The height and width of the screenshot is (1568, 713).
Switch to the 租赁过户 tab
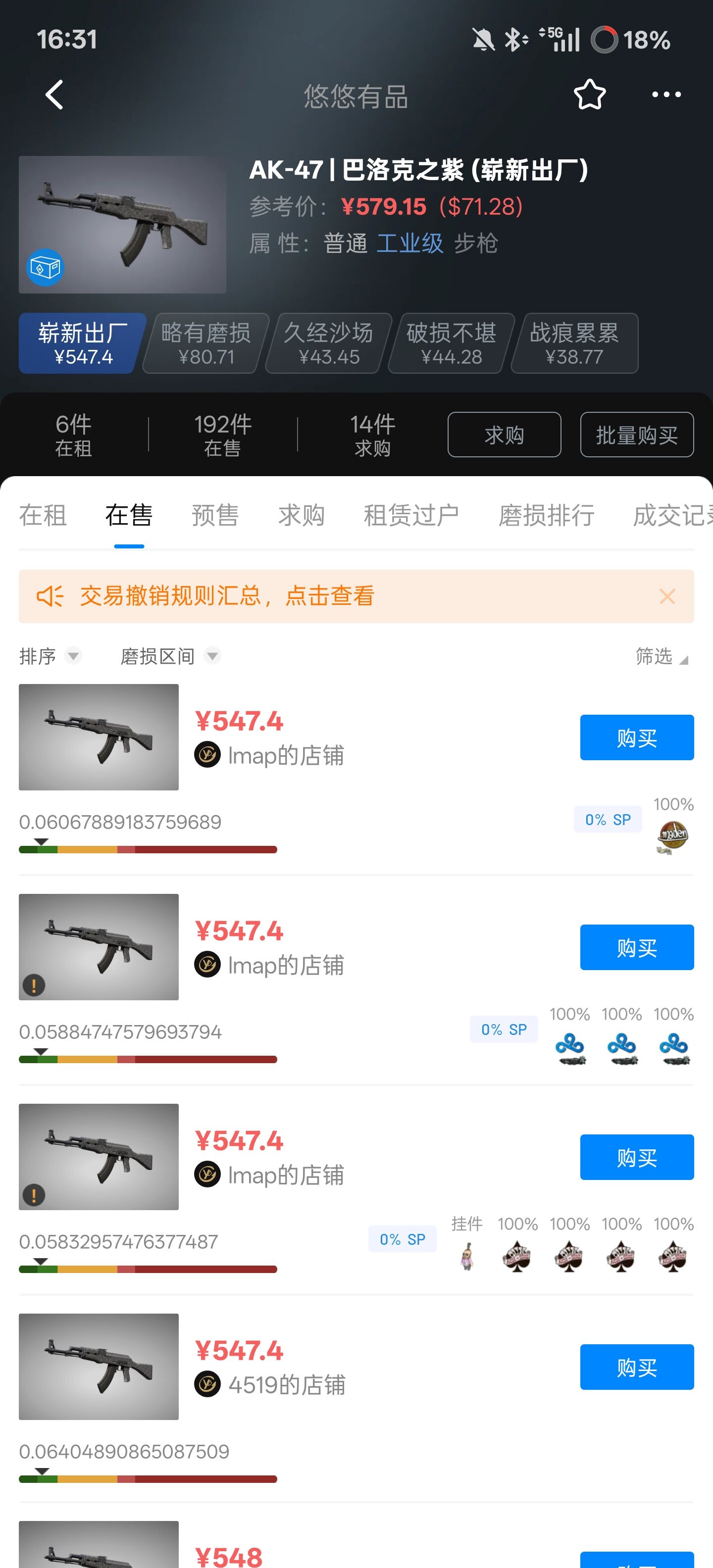click(411, 516)
